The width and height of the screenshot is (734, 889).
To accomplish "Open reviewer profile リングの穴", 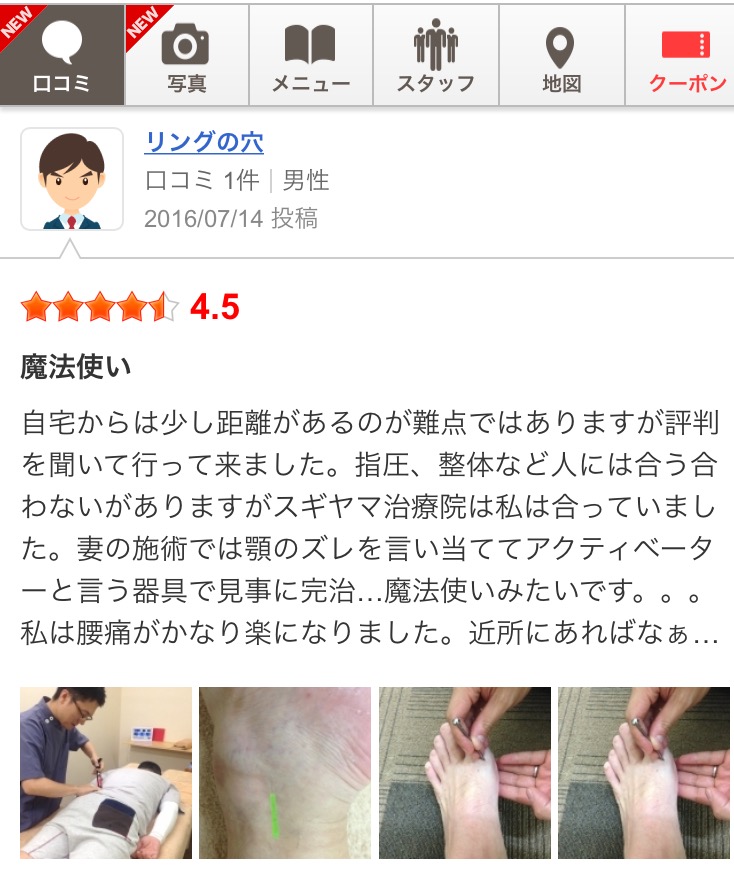I will (x=204, y=142).
